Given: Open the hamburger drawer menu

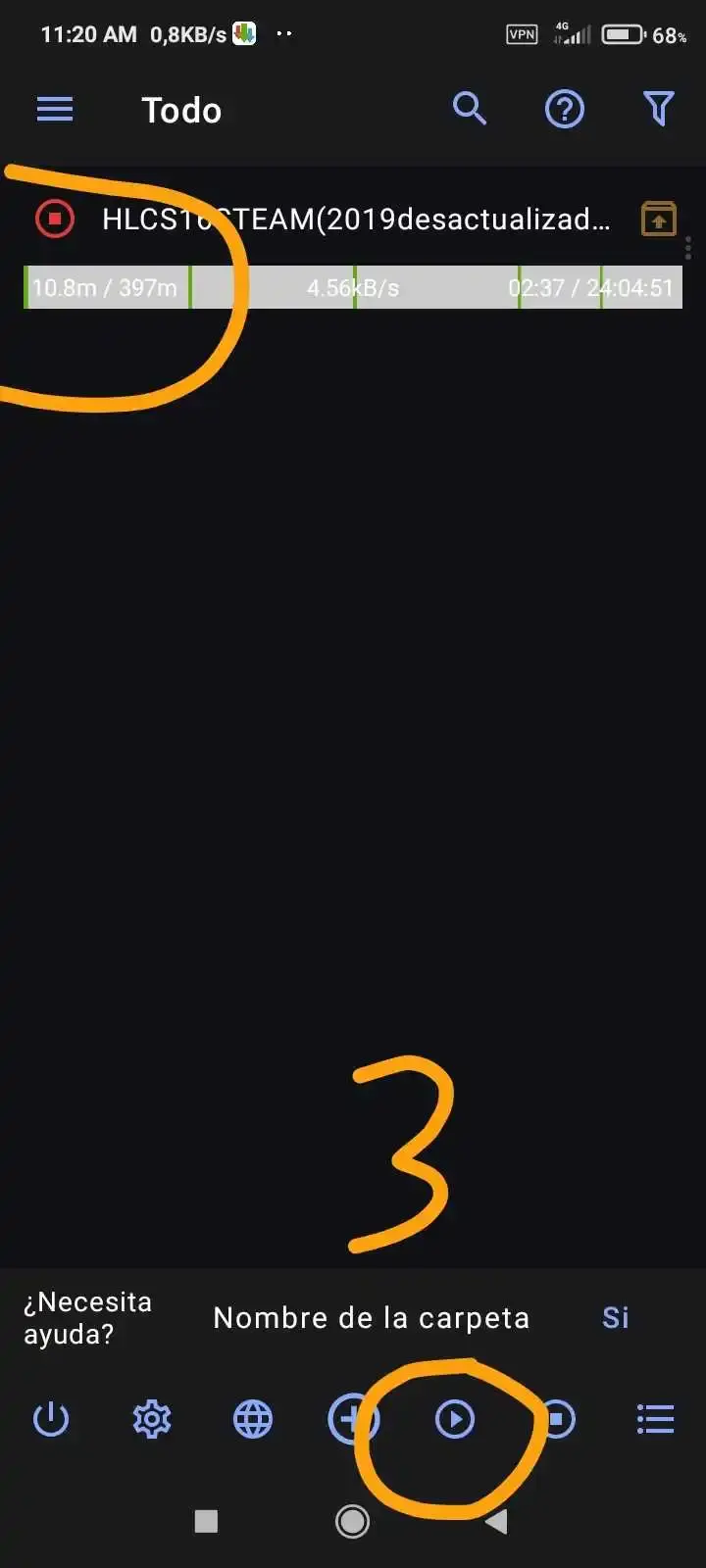Looking at the screenshot, I should click(x=55, y=110).
